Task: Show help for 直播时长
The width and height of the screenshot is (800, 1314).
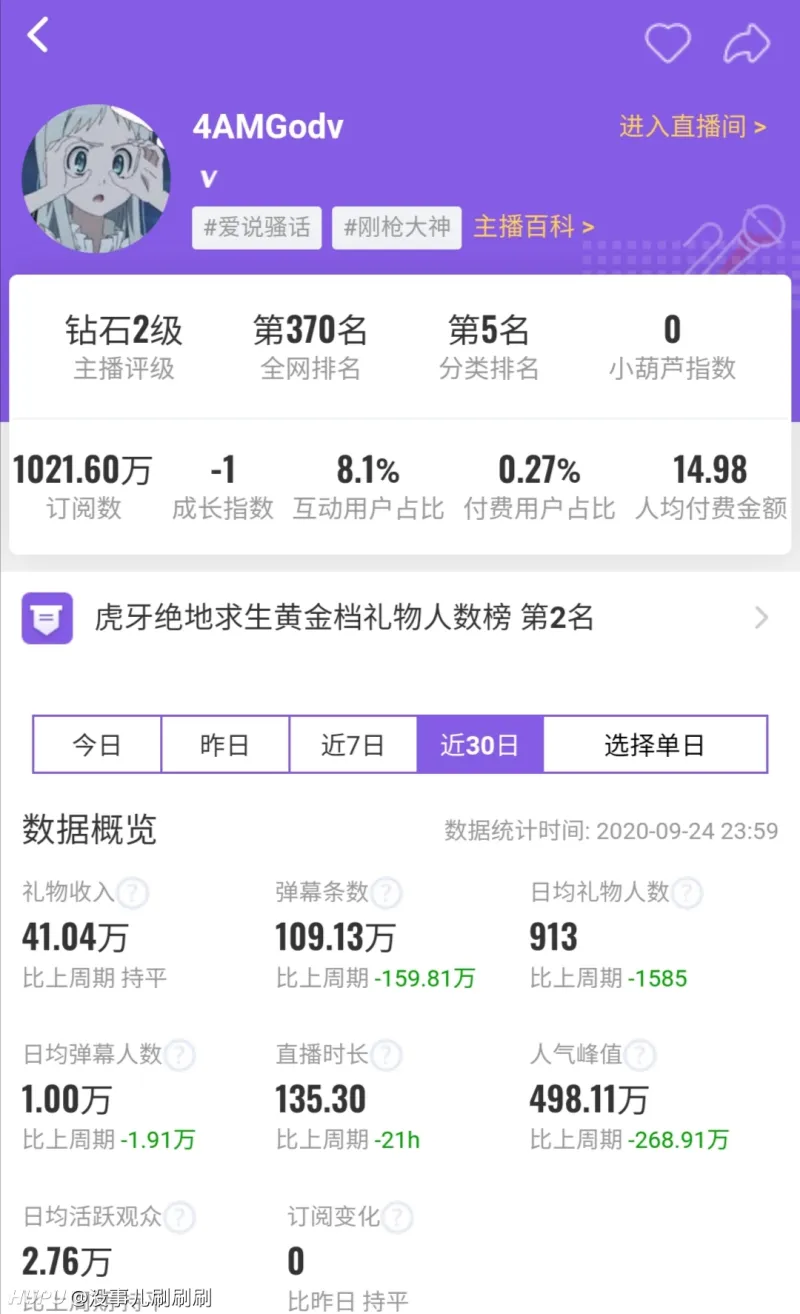Action: (386, 1054)
